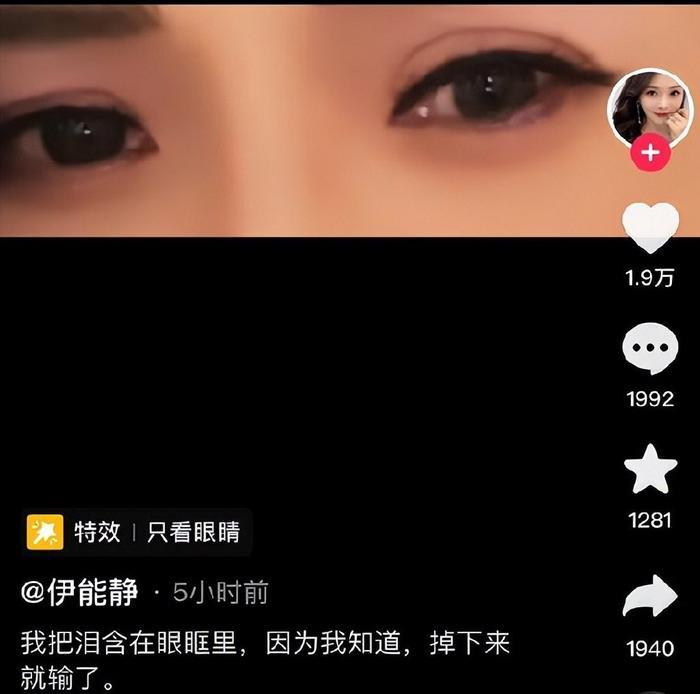Open the 只看眼睛 effect tag
The height and width of the screenshot is (694, 700).
pyautogui.click(x=136, y=532)
